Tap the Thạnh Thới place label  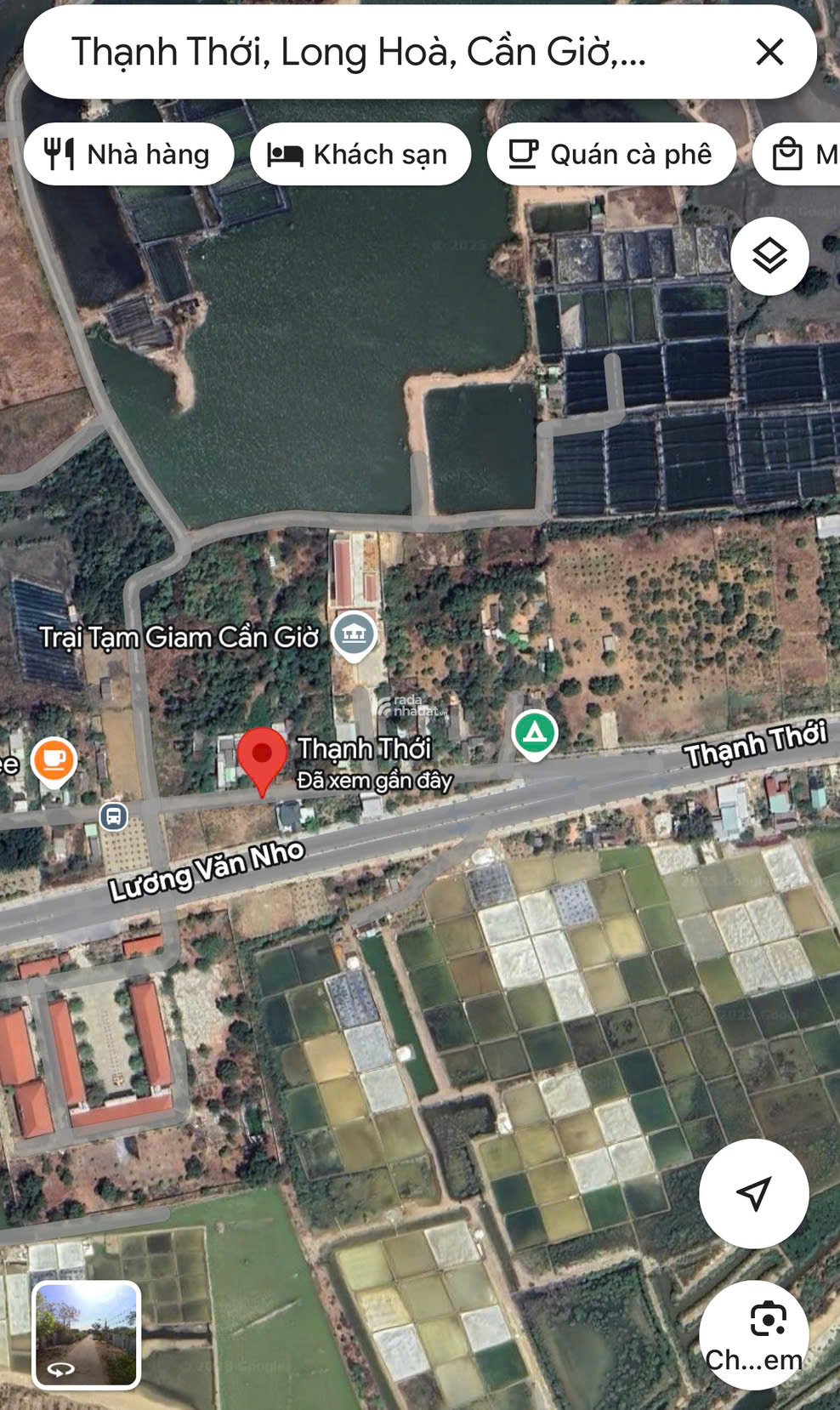(x=367, y=751)
